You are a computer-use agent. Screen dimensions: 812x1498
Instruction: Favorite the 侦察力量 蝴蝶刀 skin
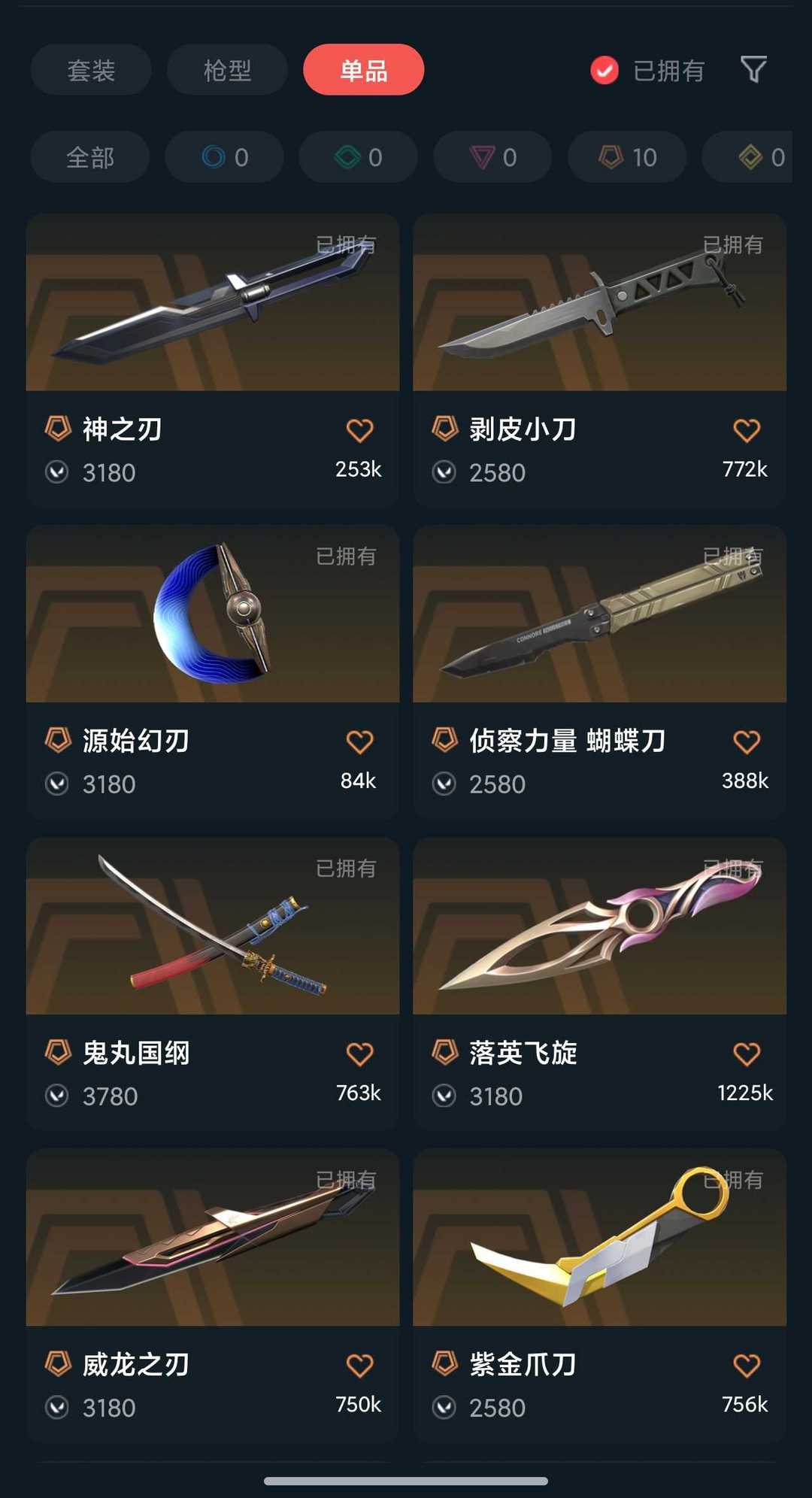pos(746,741)
